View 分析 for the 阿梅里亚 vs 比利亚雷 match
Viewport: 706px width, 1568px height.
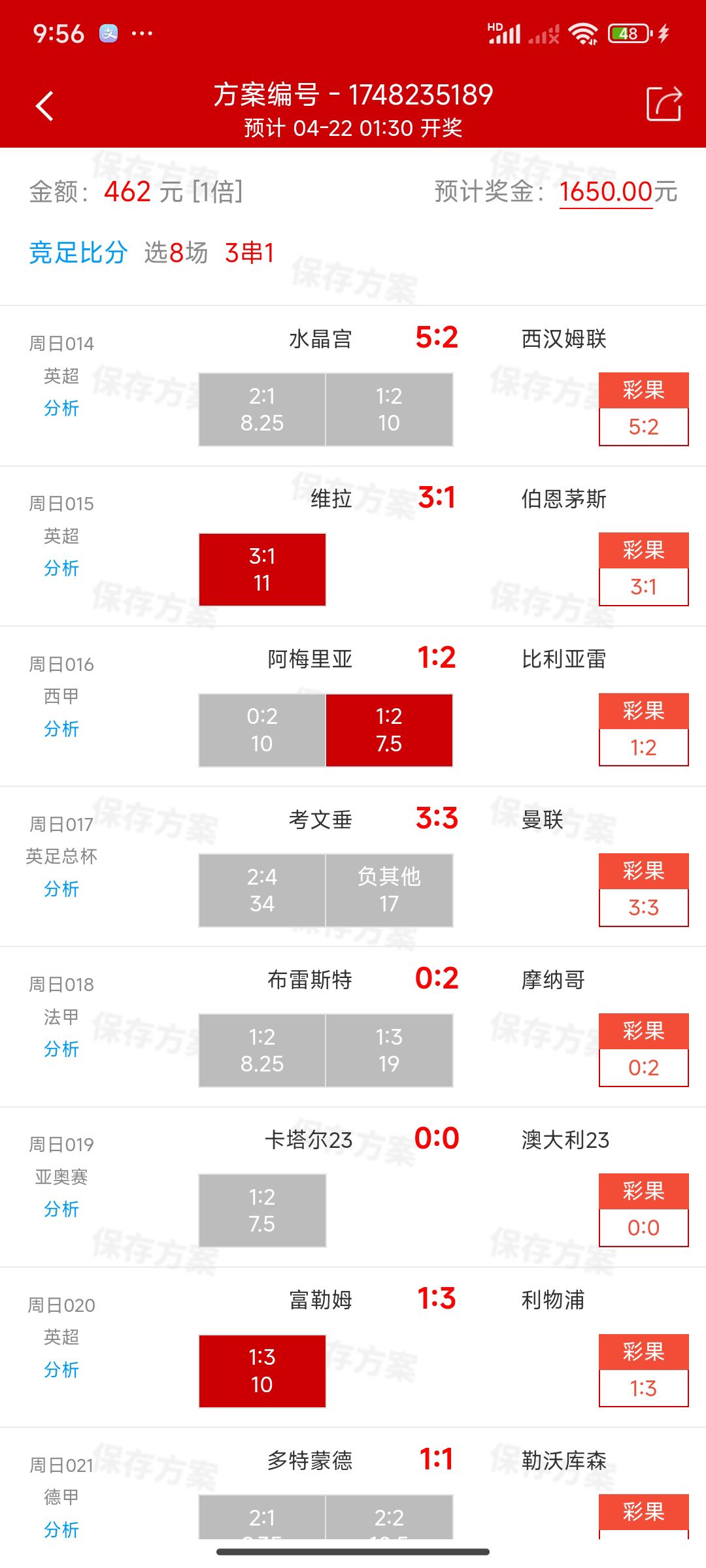coord(61,729)
